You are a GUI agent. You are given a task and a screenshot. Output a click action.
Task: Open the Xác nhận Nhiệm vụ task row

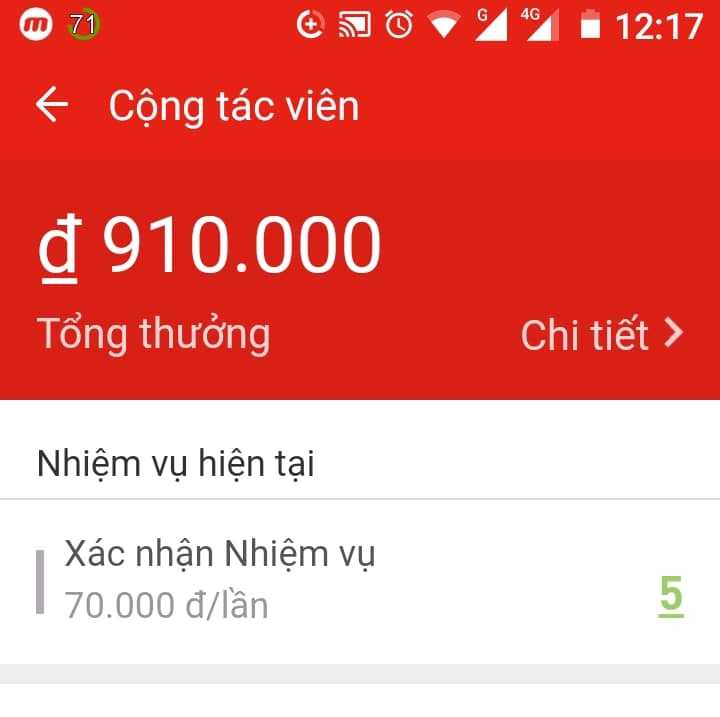click(300, 580)
